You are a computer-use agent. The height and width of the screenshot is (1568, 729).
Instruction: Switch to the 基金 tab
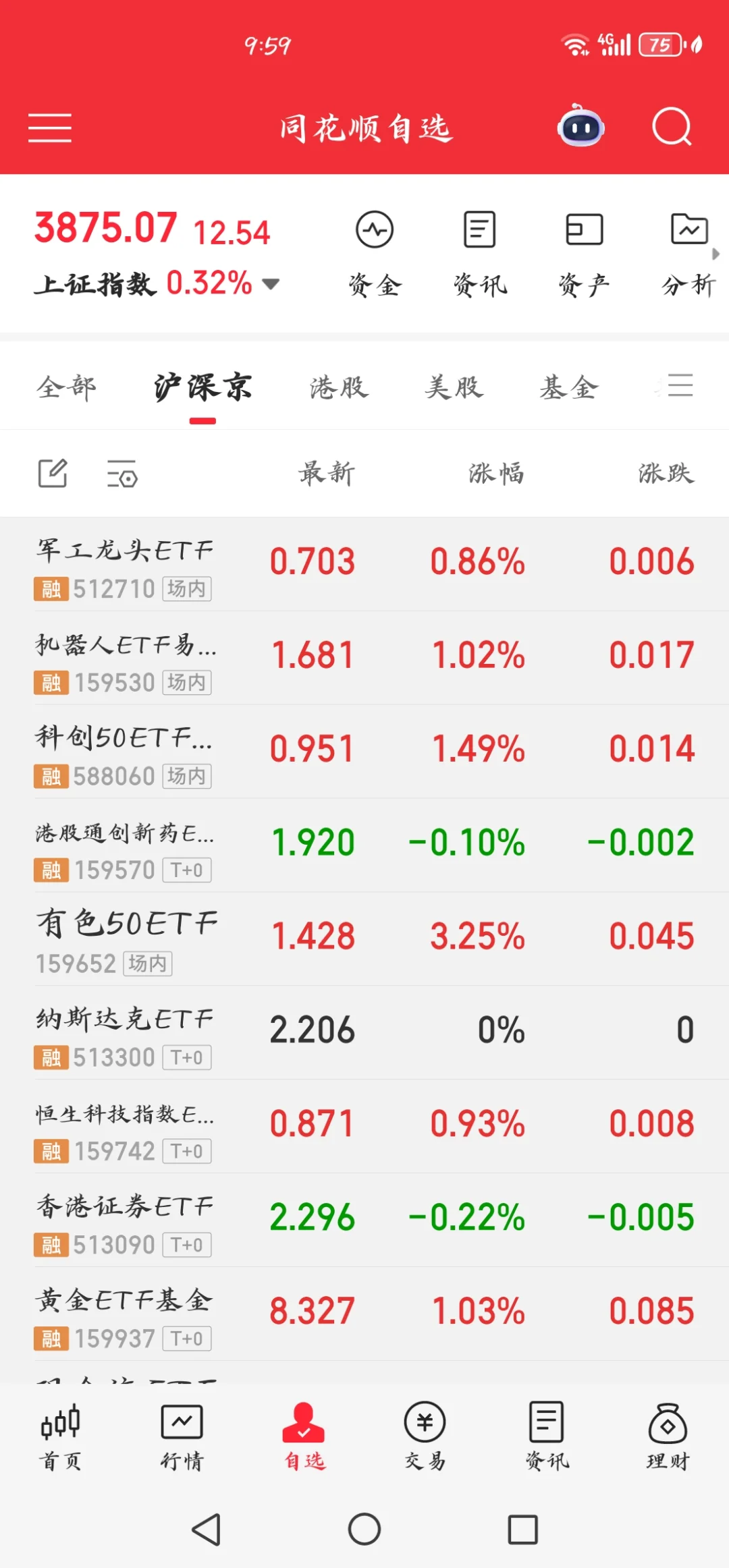568,387
